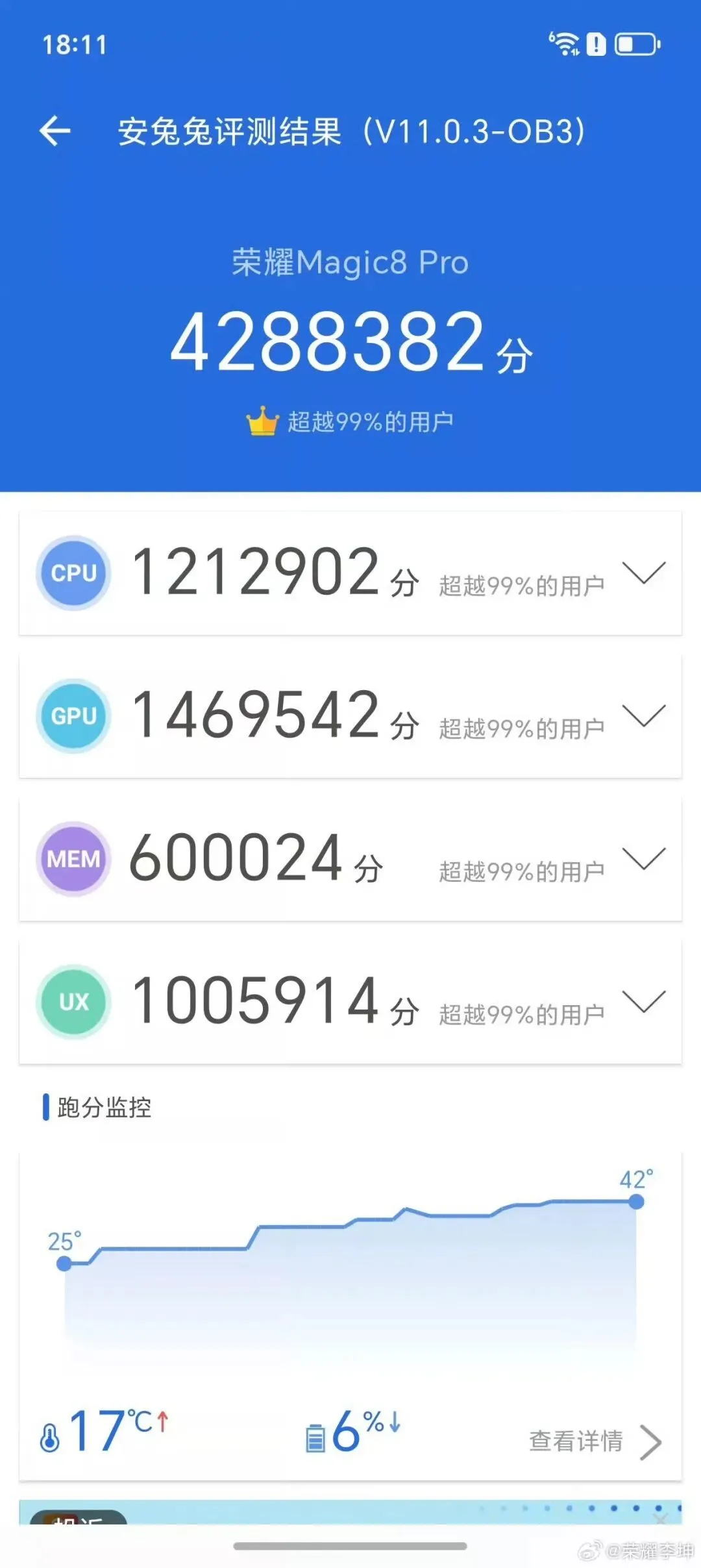Select the MEM score icon

click(x=73, y=859)
